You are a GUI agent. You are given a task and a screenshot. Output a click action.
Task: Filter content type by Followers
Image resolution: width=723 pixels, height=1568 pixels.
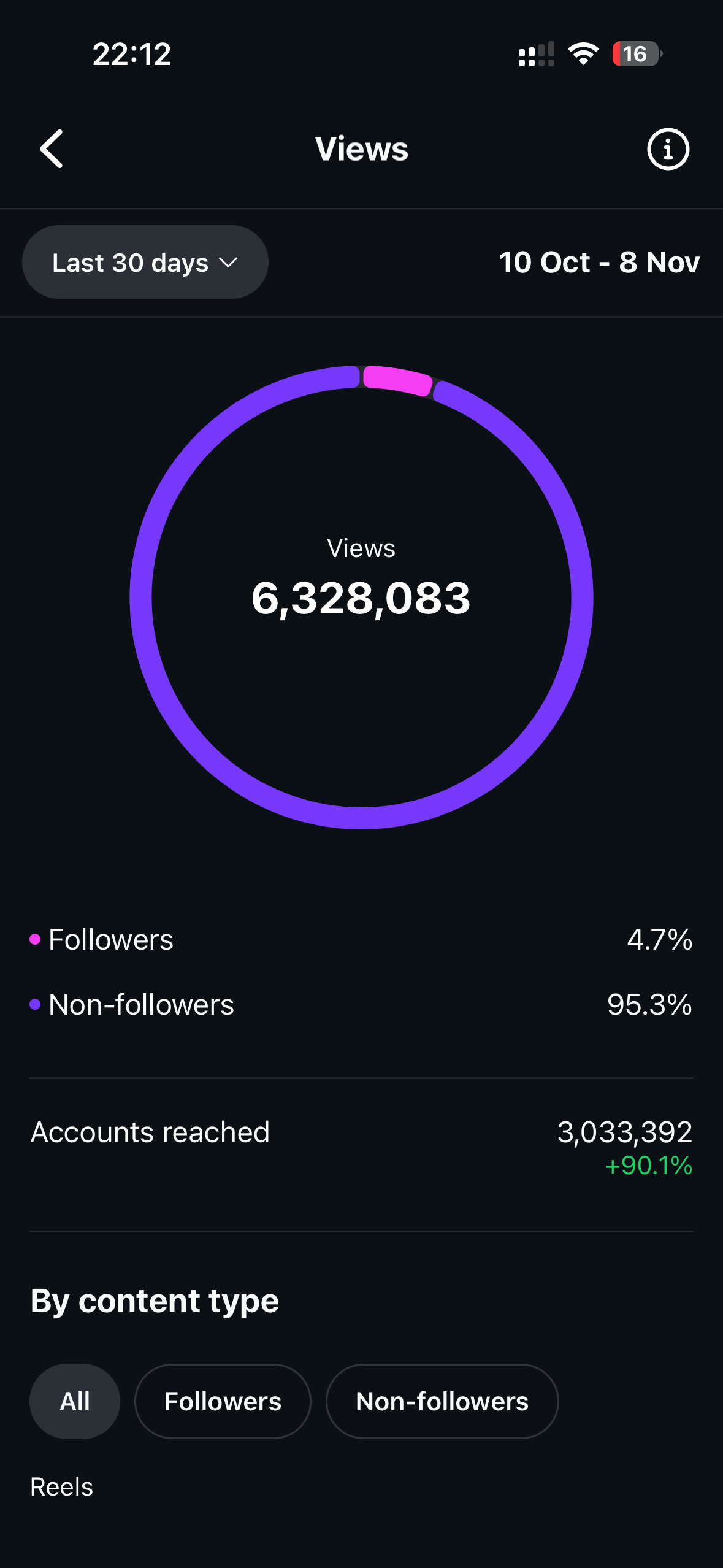[x=223, y=1401]
